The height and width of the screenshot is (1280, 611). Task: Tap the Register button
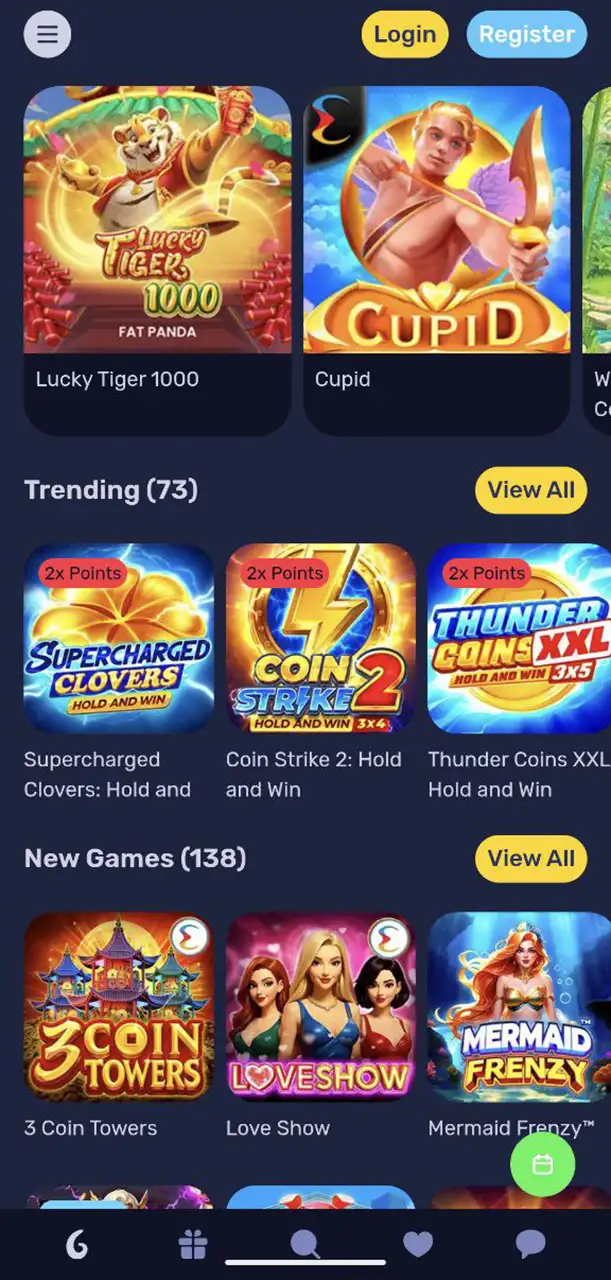pyautogui.click(x=526, y=34)
